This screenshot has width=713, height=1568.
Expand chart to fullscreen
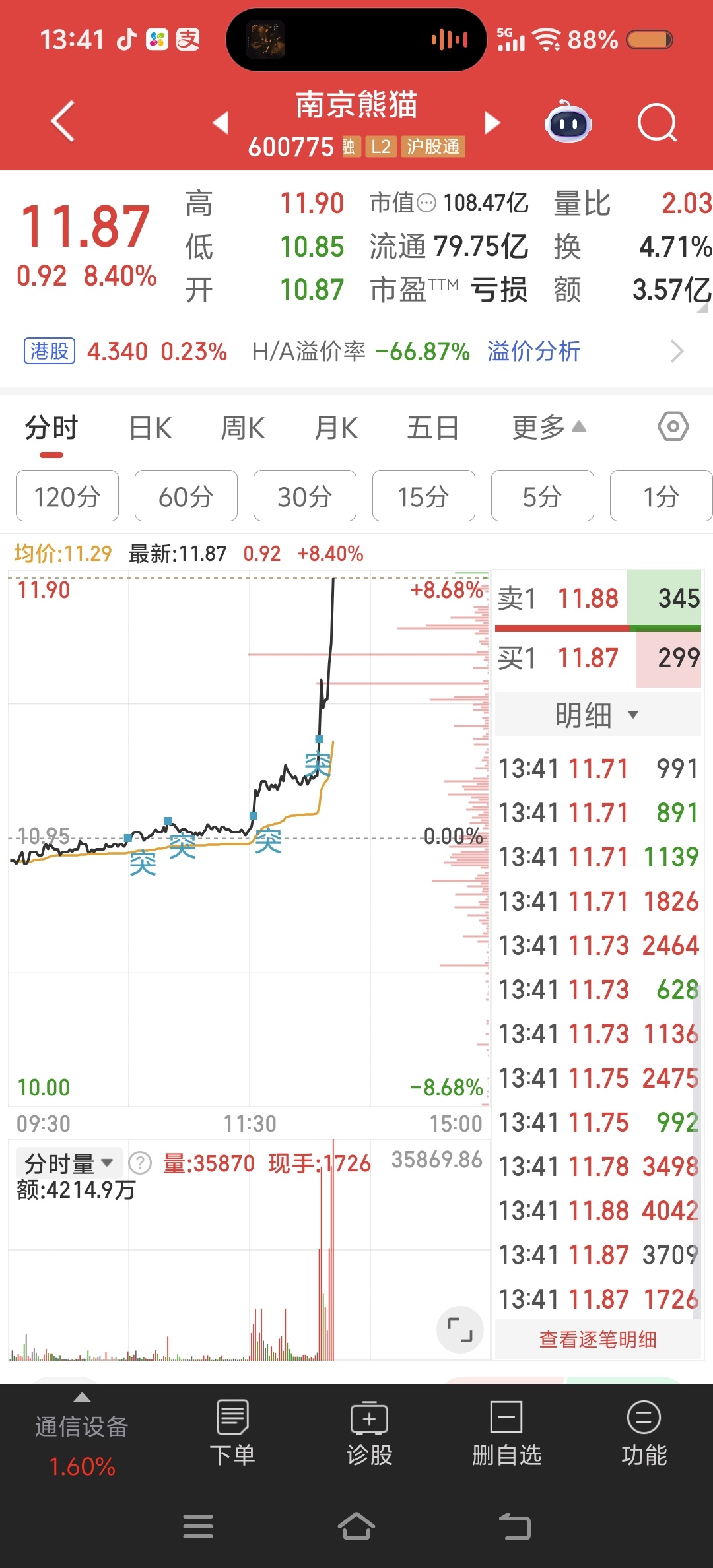click(x=460, y=1329)
